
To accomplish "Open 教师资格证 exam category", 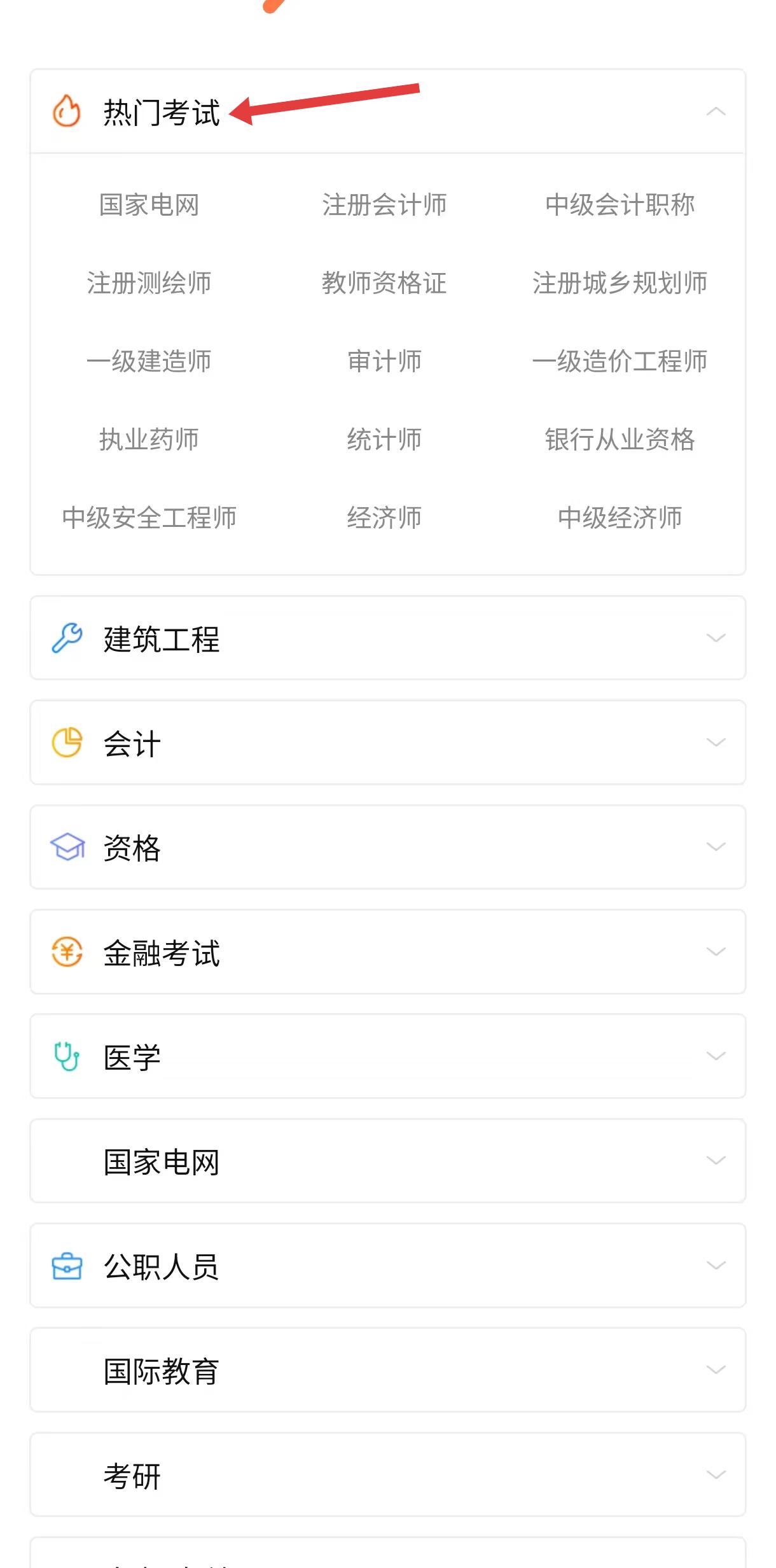I will click(x=384, y=283).
